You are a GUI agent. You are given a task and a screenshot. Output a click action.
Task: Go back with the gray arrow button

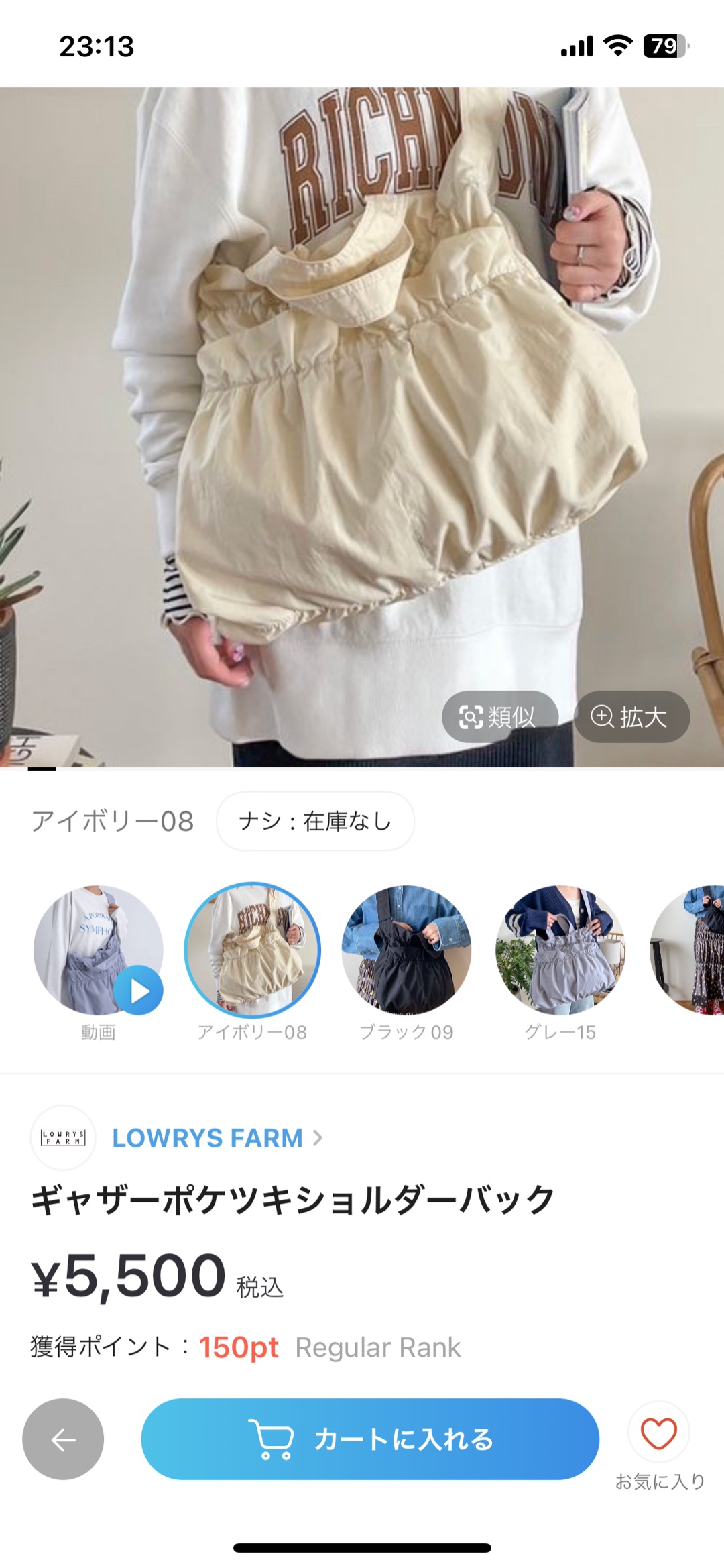[x=63, y=1439]
